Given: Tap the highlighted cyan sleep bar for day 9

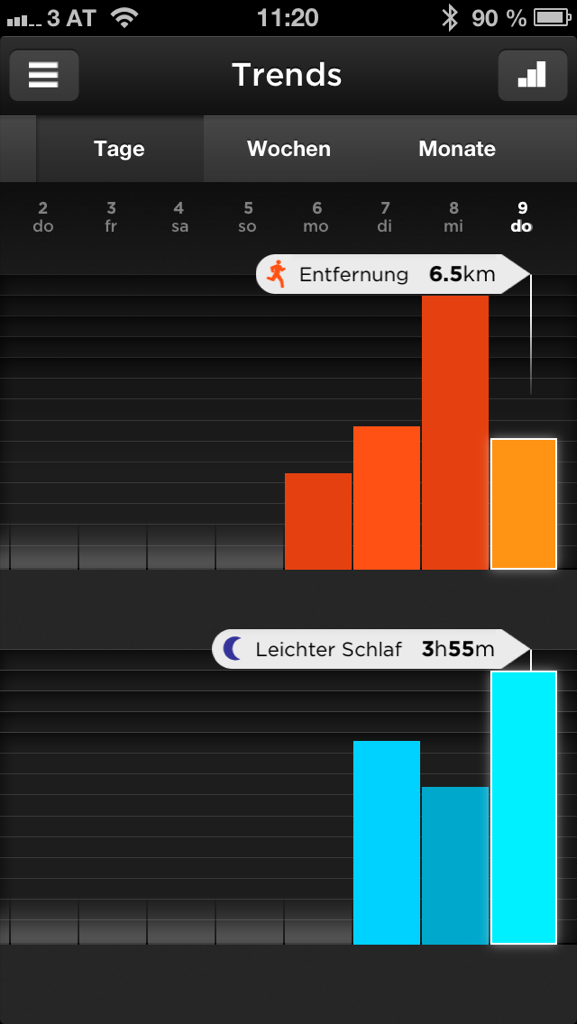Looking at the screenshot, I should [523, 807].
